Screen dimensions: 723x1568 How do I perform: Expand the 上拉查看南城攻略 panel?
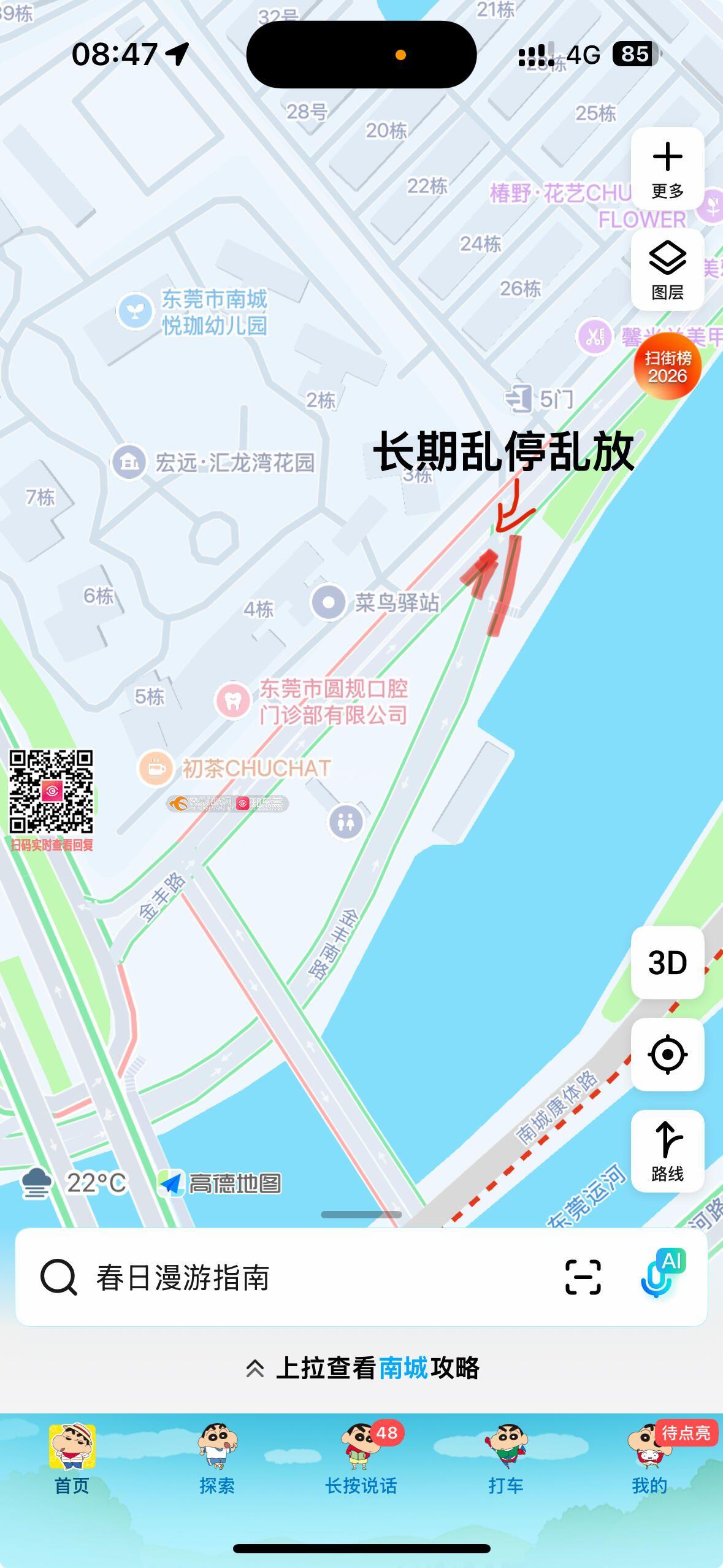pos(362,1368)
